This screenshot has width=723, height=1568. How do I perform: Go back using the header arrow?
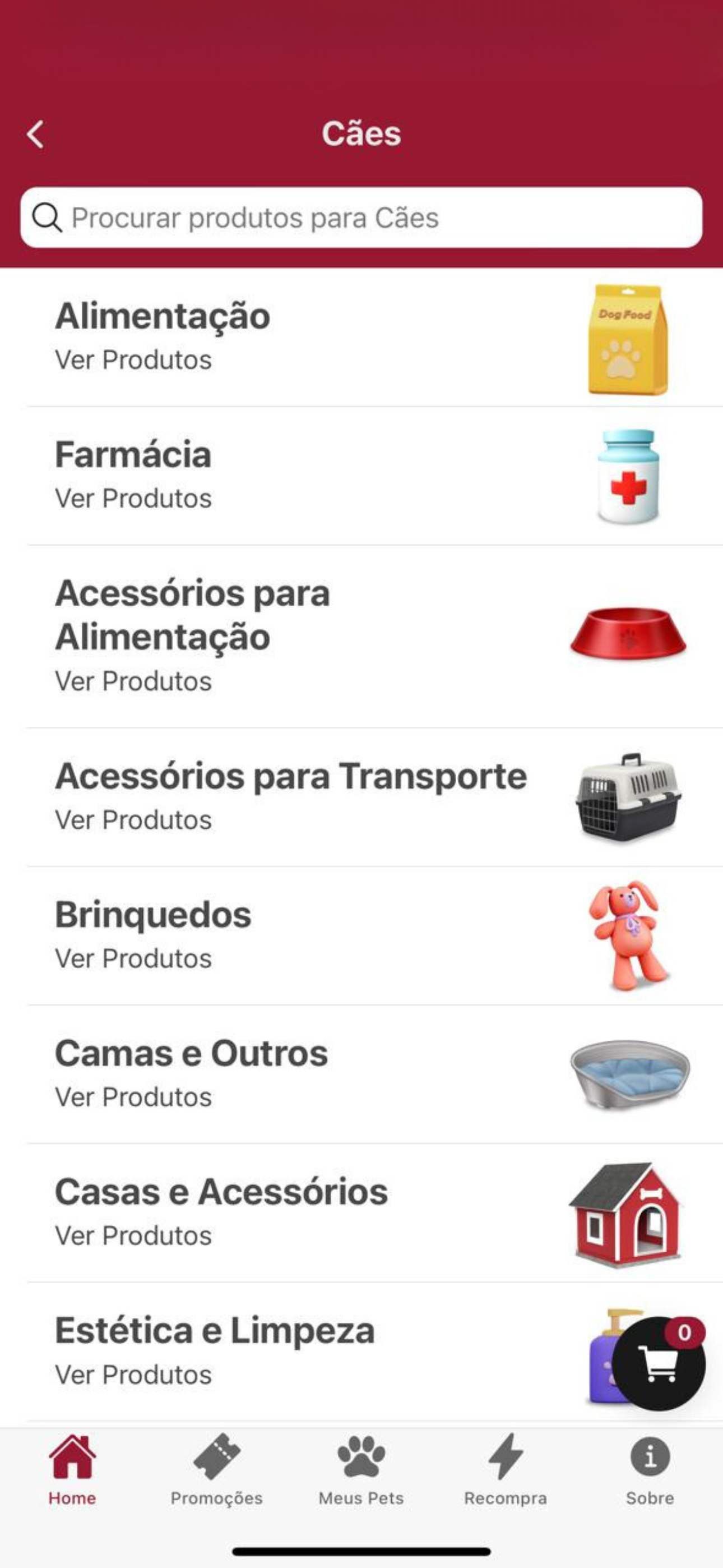35,134
